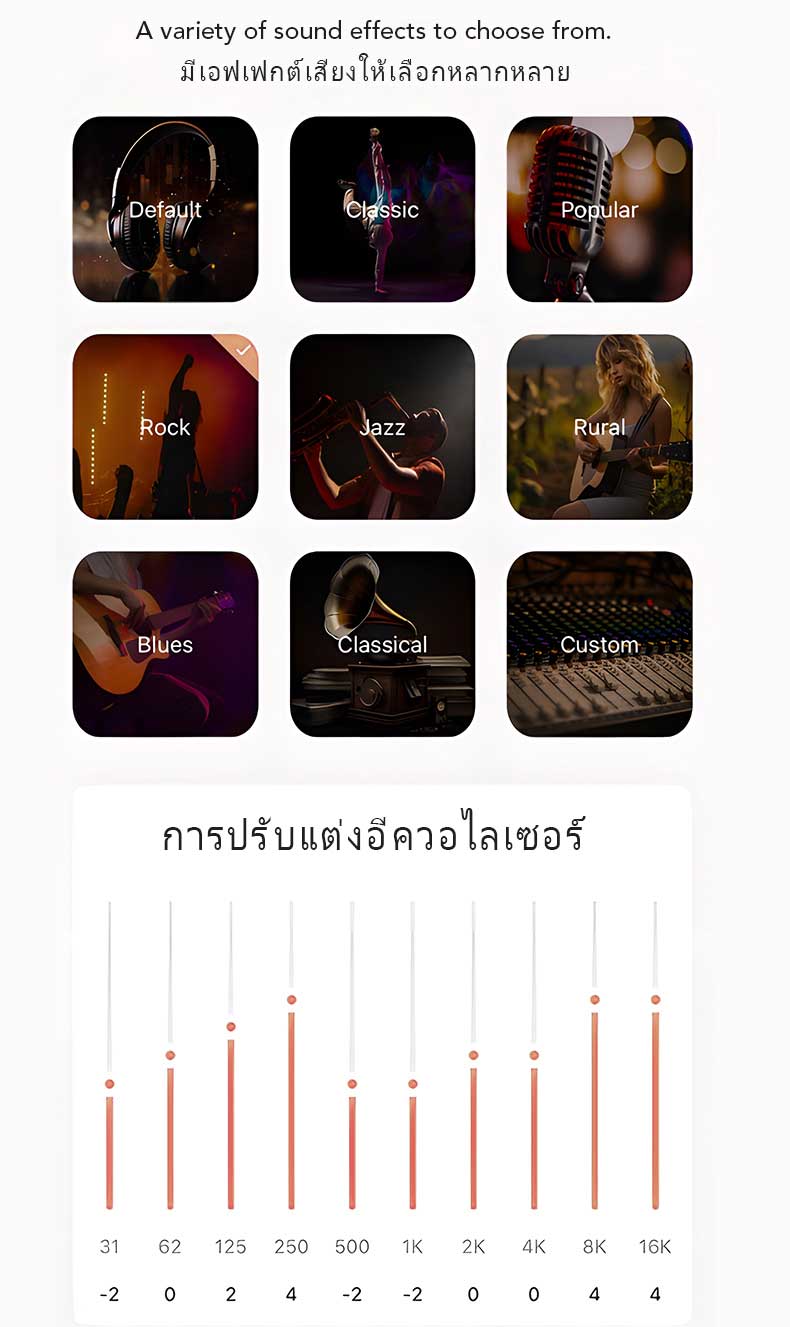Image resolution: width=790 pixels, height=1327 pixels.
Task: Click the 250 Hz slider handle
Action: pos(290,998)
